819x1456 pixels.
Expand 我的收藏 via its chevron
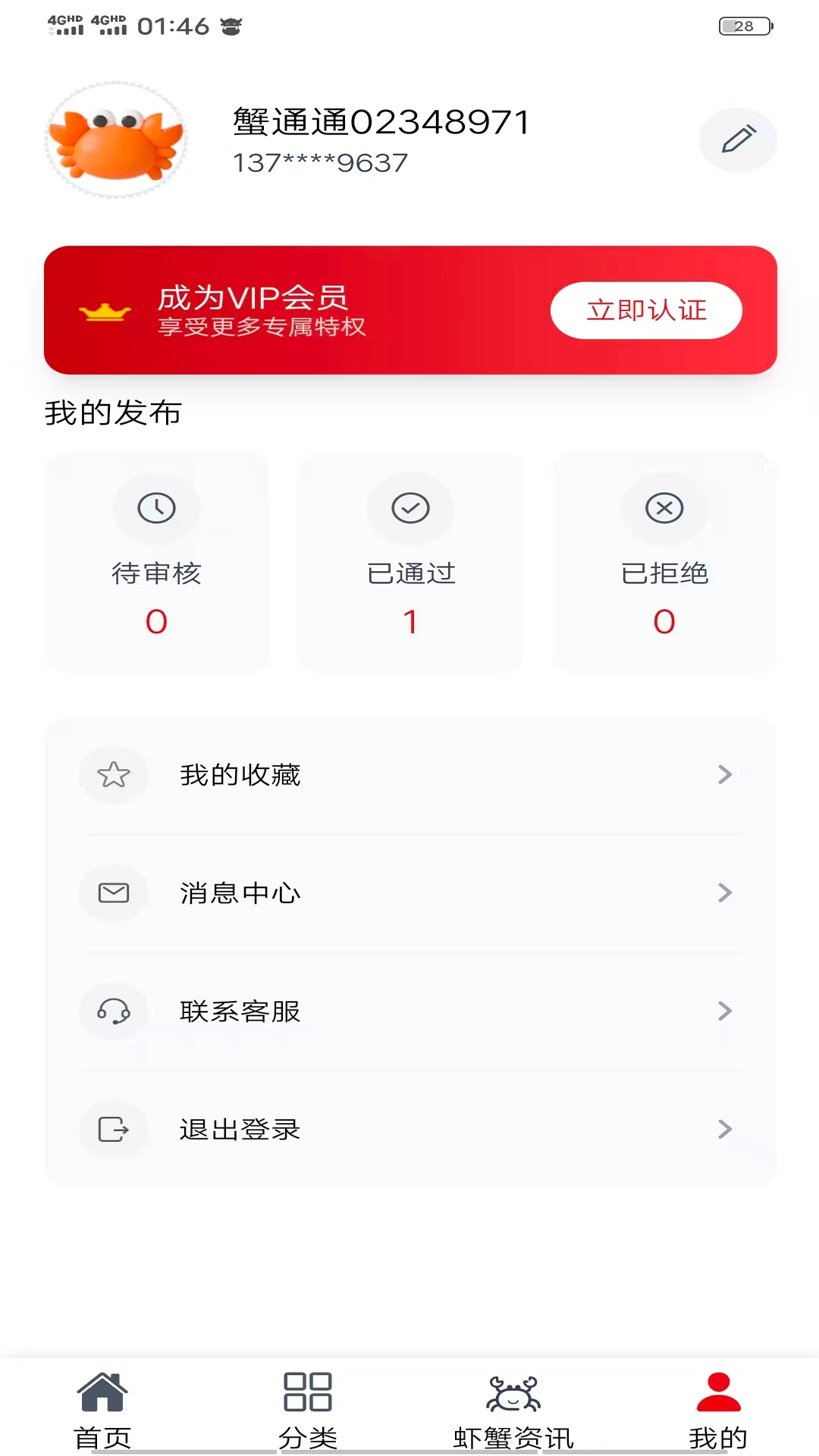tap(724, 774)
